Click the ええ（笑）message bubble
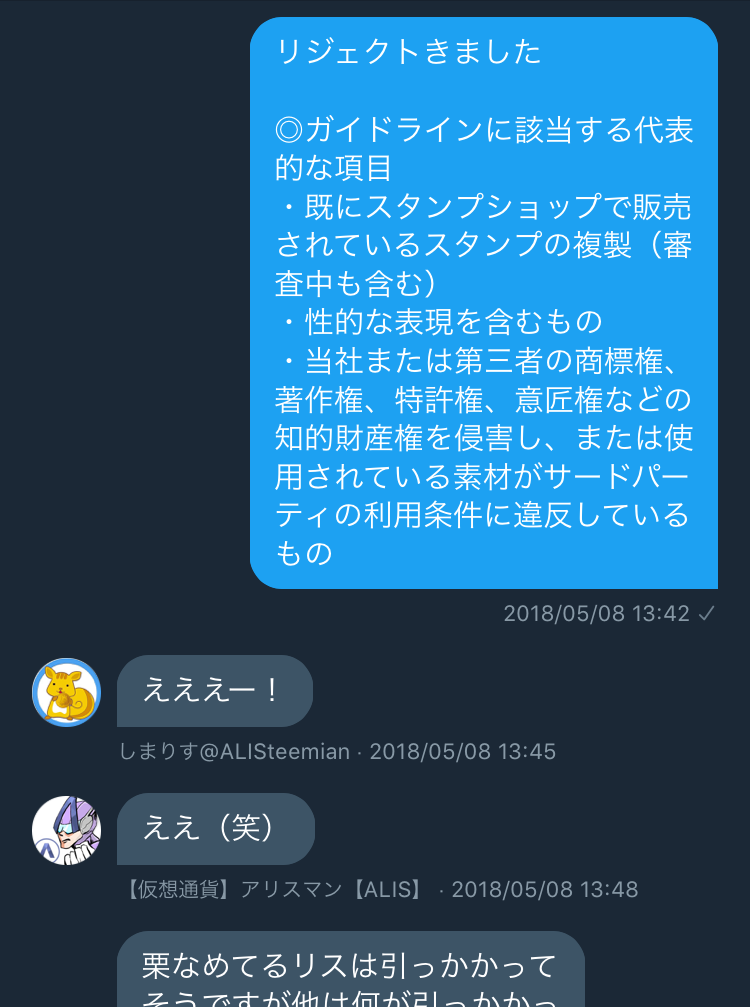 pos(216,828)
